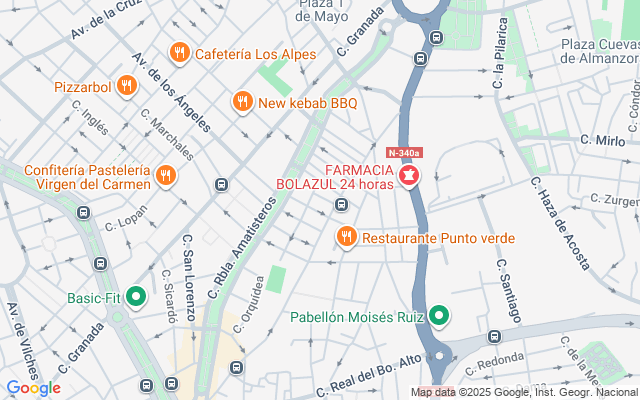Tap the New kebab BBQ pin
640x400 pixels.
click(243, 102)
